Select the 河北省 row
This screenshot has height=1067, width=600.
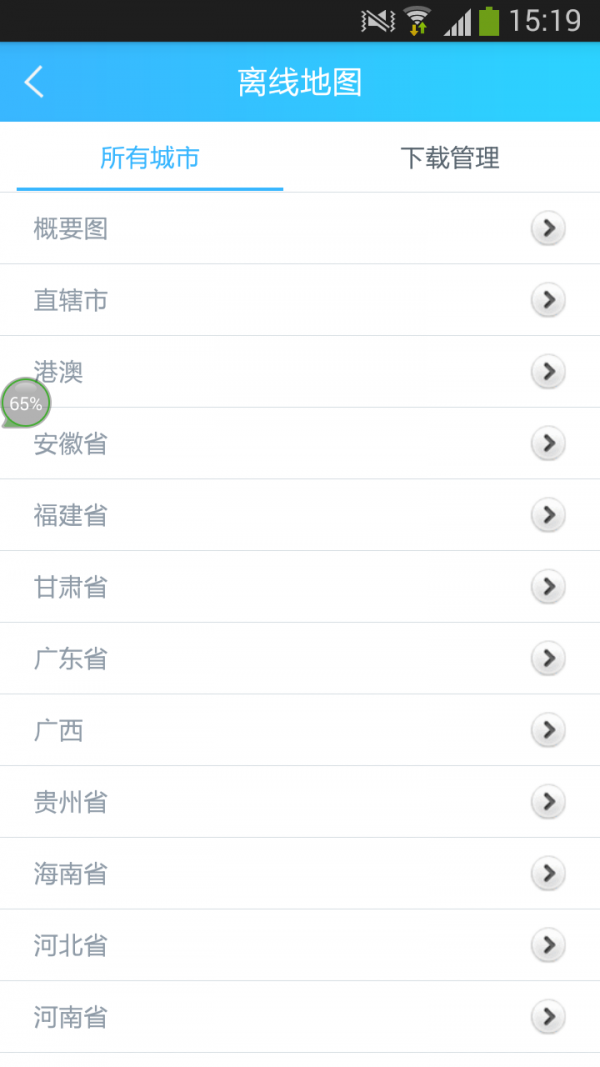(x=300, y=945)
